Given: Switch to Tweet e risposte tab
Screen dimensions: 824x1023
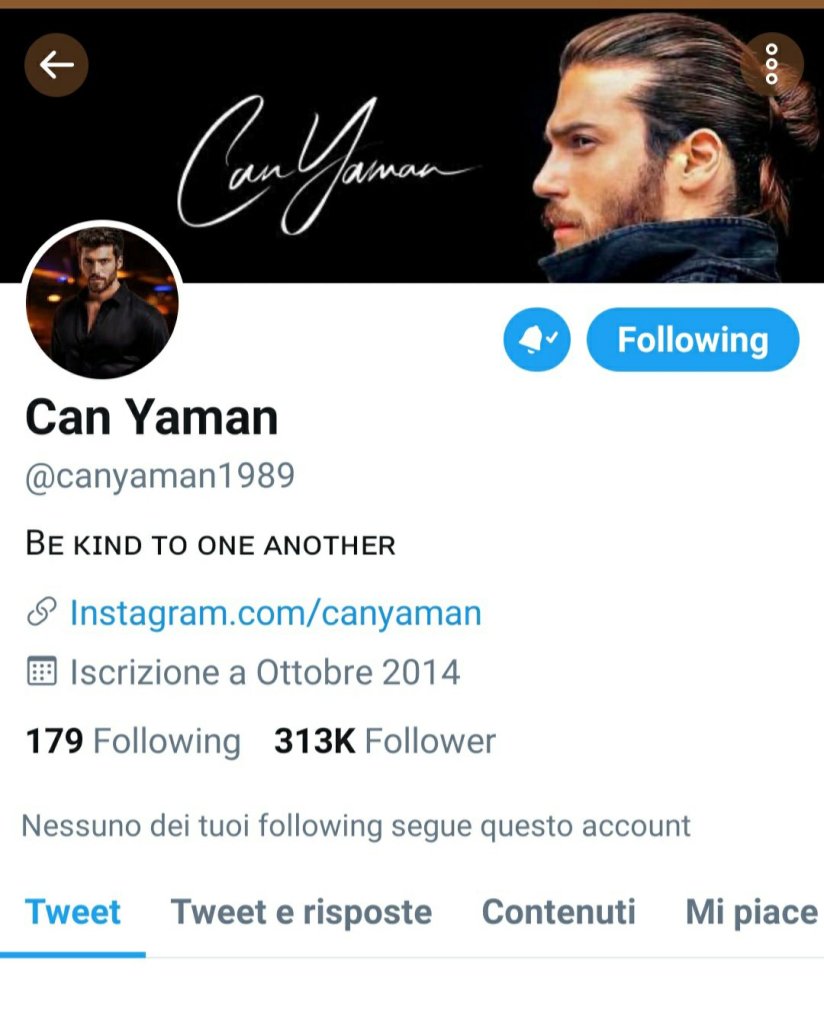Looking at the screenshot, I should [x=301, y=912].
